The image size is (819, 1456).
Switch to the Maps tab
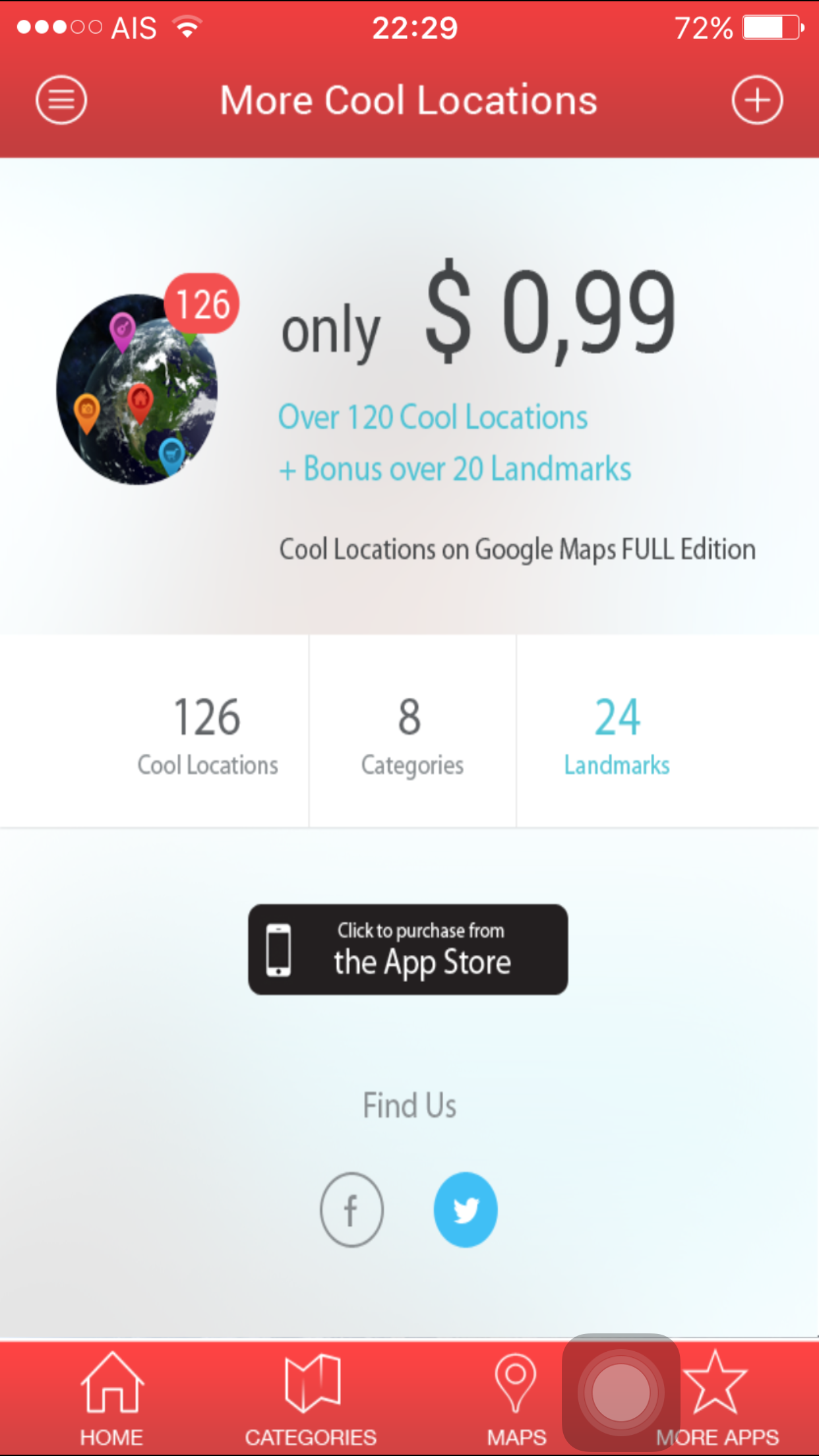coord(516,1399)
